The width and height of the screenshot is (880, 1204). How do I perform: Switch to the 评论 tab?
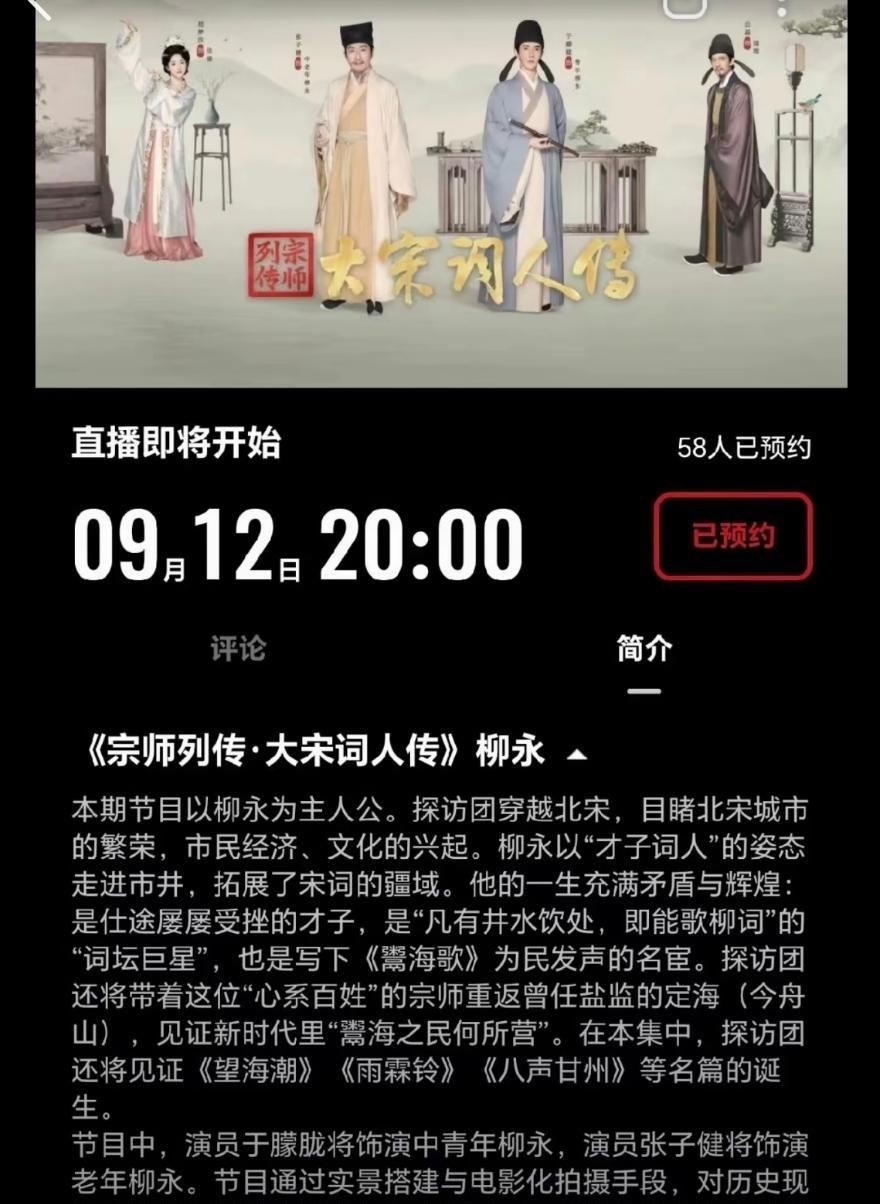[238, 648]
